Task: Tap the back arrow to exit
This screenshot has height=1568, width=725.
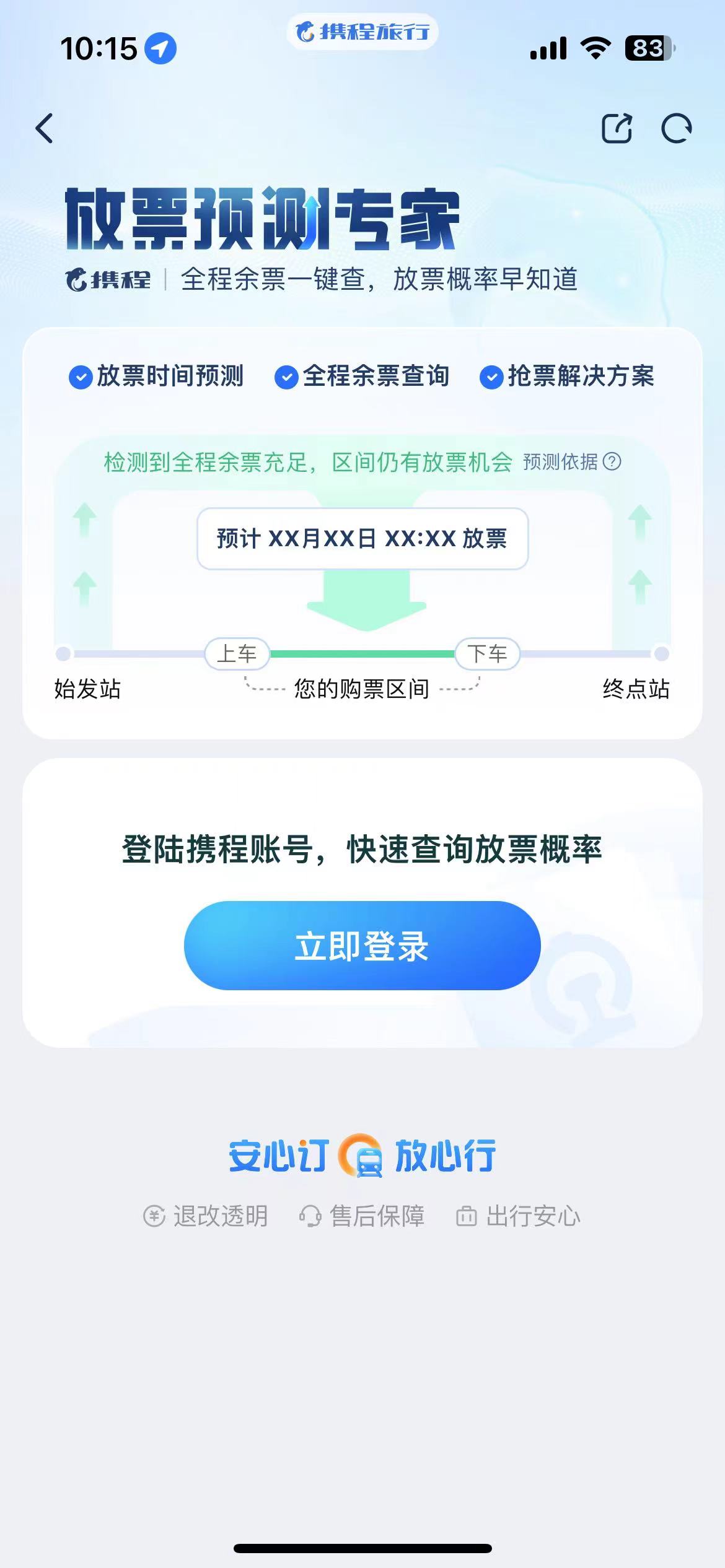Action: click(x=43, y=127)
